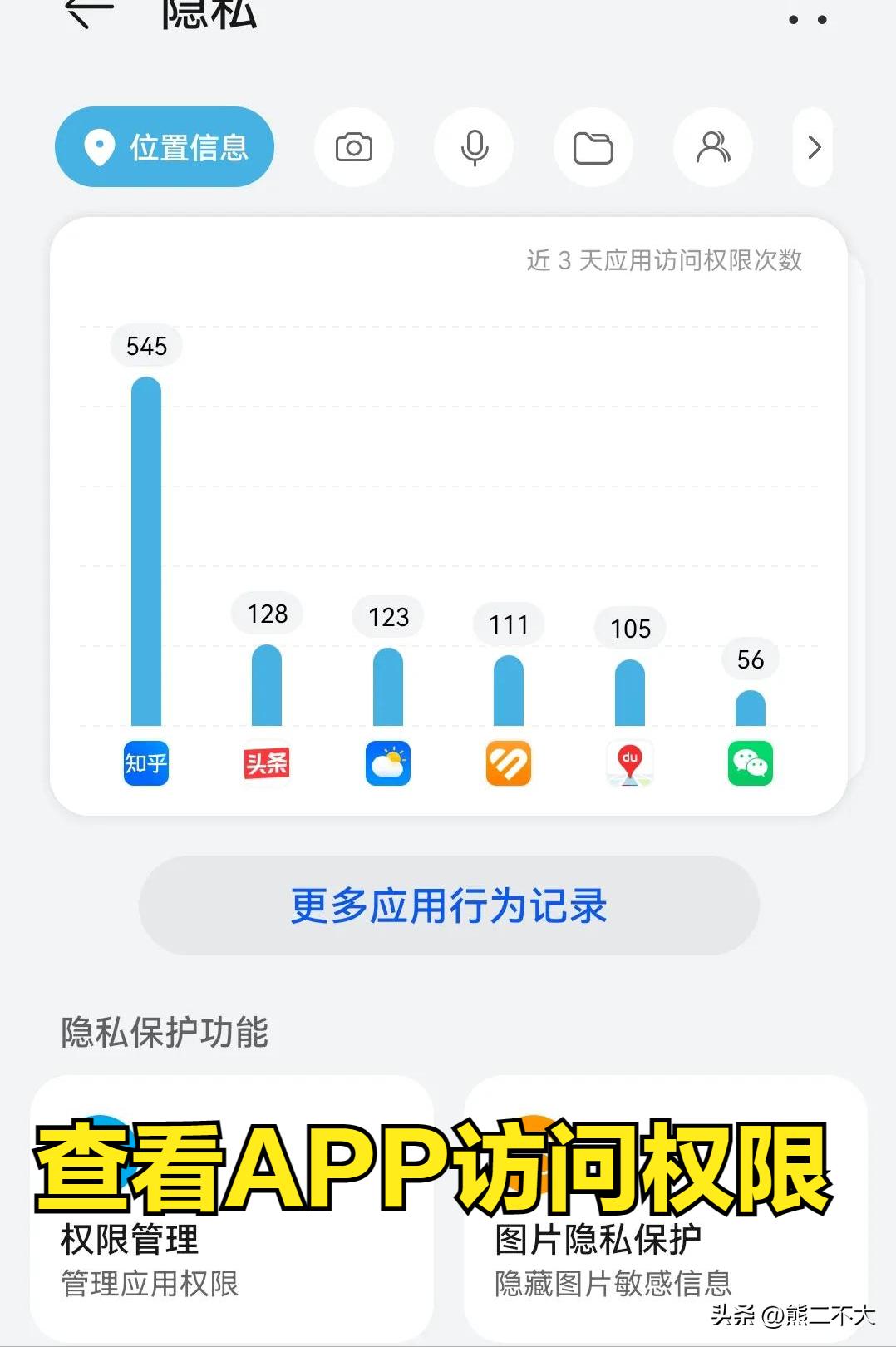Select the Toutiao app icon in the chart

pyautogui.click(x=266, y=762)
